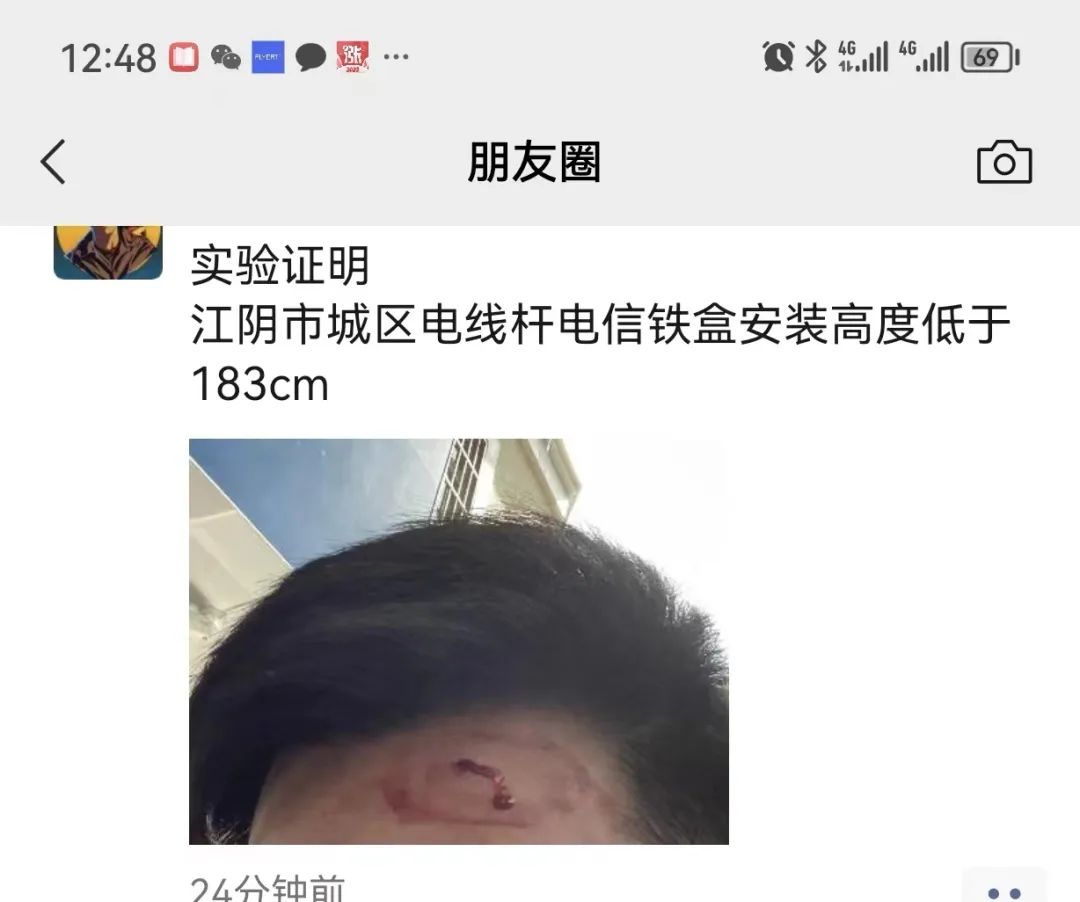Go back from Moments feed

coord(53,162)
